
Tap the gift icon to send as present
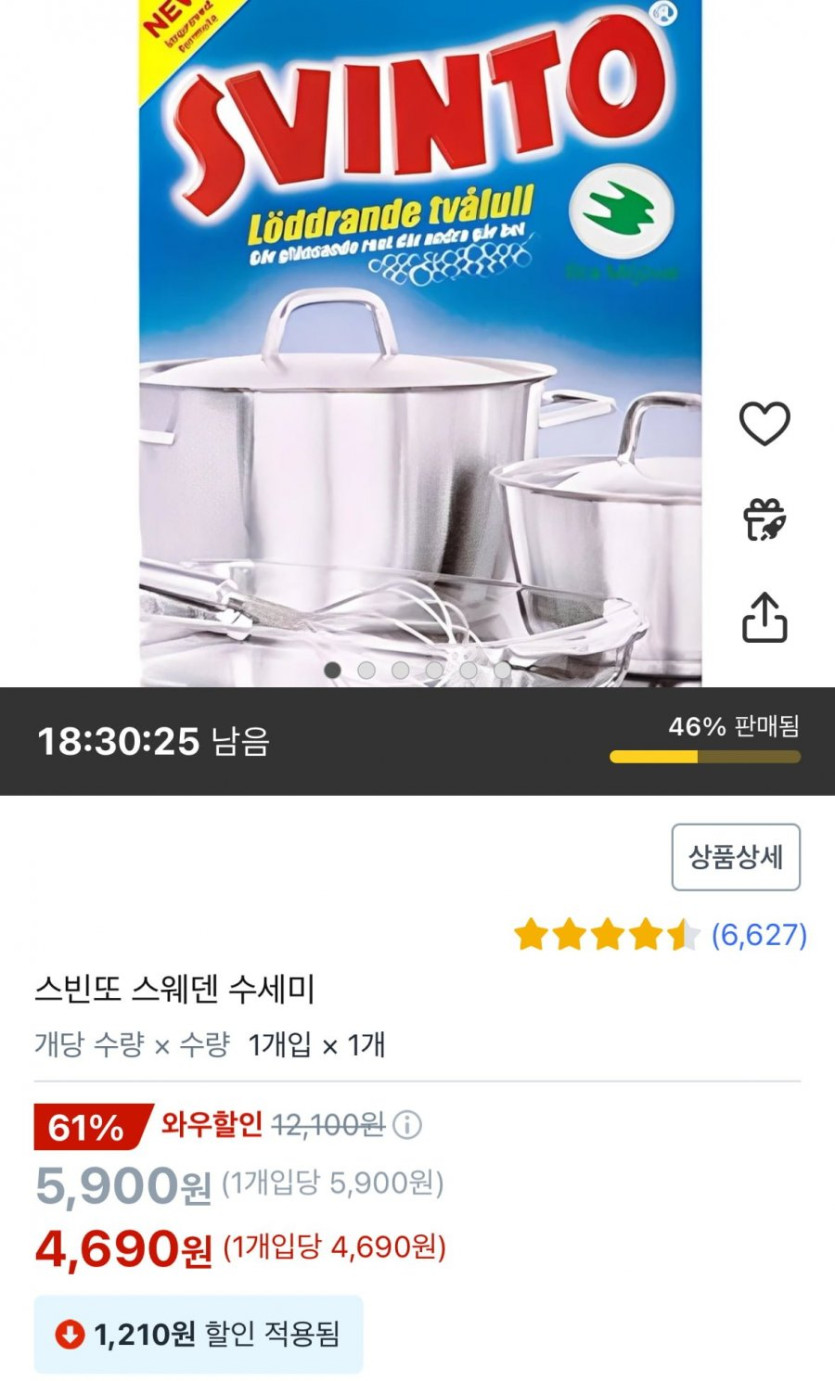tap(764, 520)
